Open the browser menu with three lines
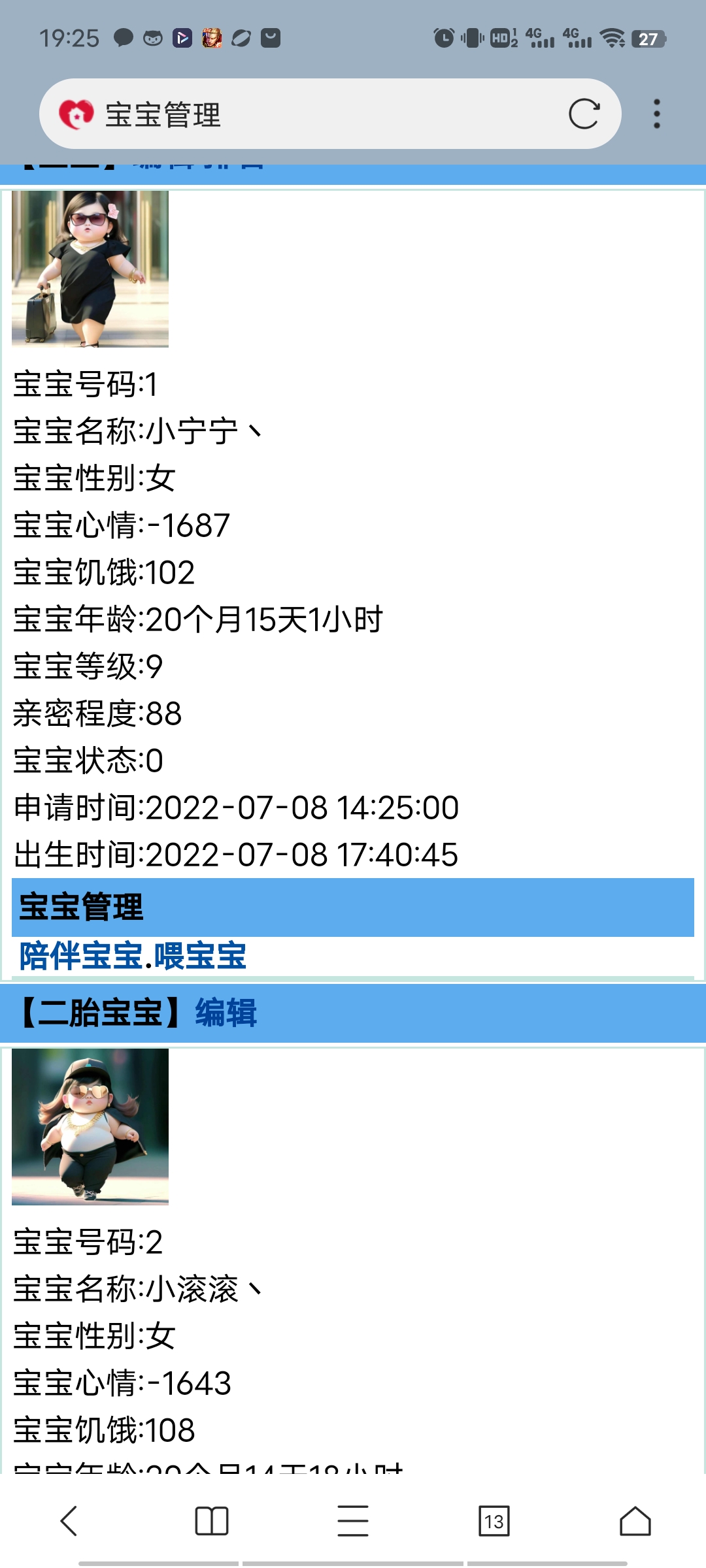 353,1521
